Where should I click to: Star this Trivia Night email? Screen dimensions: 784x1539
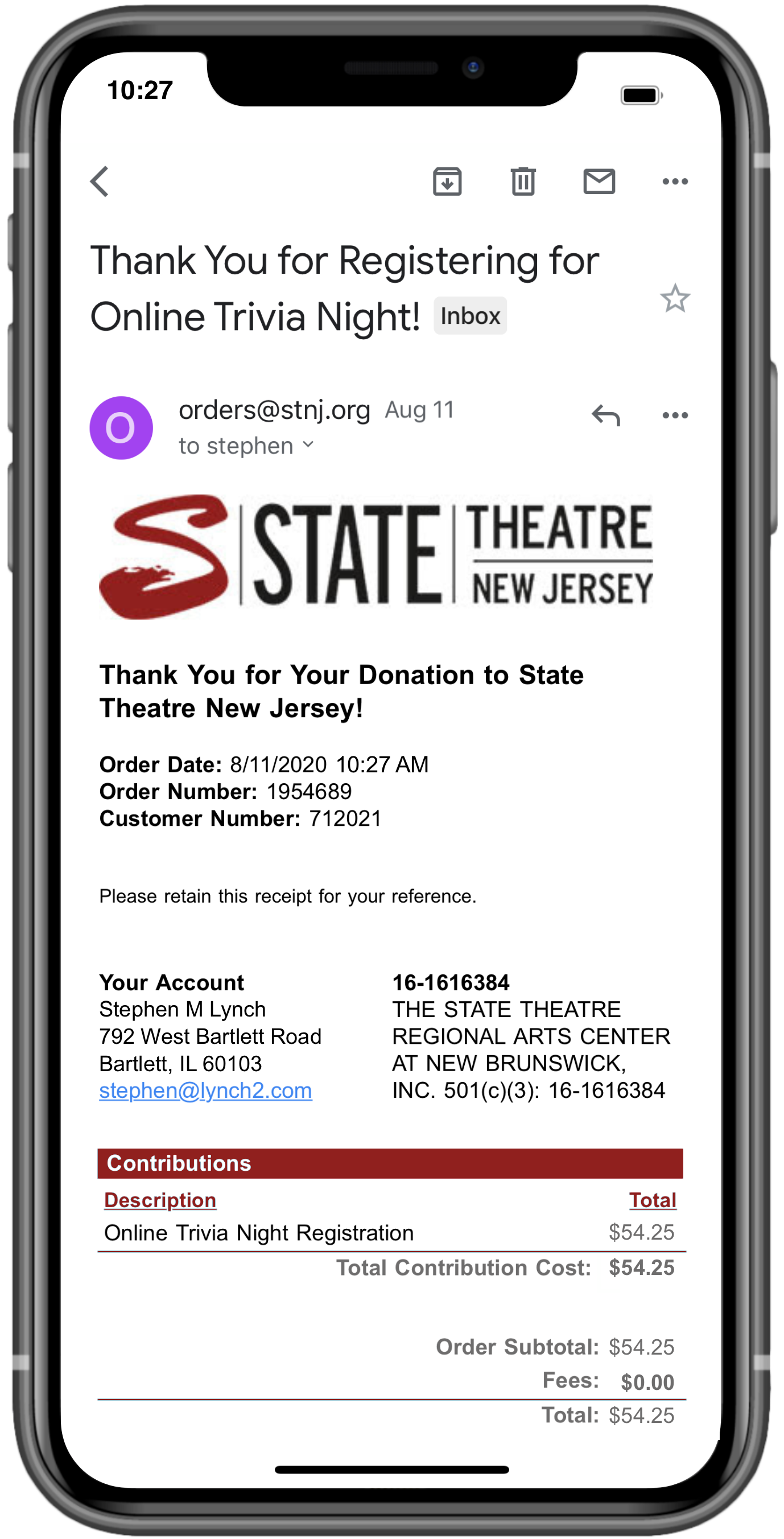point(675,298)
